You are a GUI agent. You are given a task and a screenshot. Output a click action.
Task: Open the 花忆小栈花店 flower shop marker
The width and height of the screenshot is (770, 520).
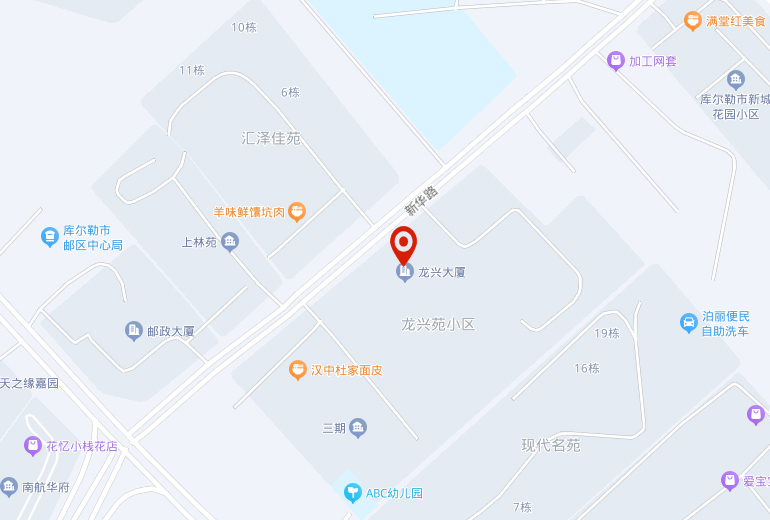pos(33,446)
